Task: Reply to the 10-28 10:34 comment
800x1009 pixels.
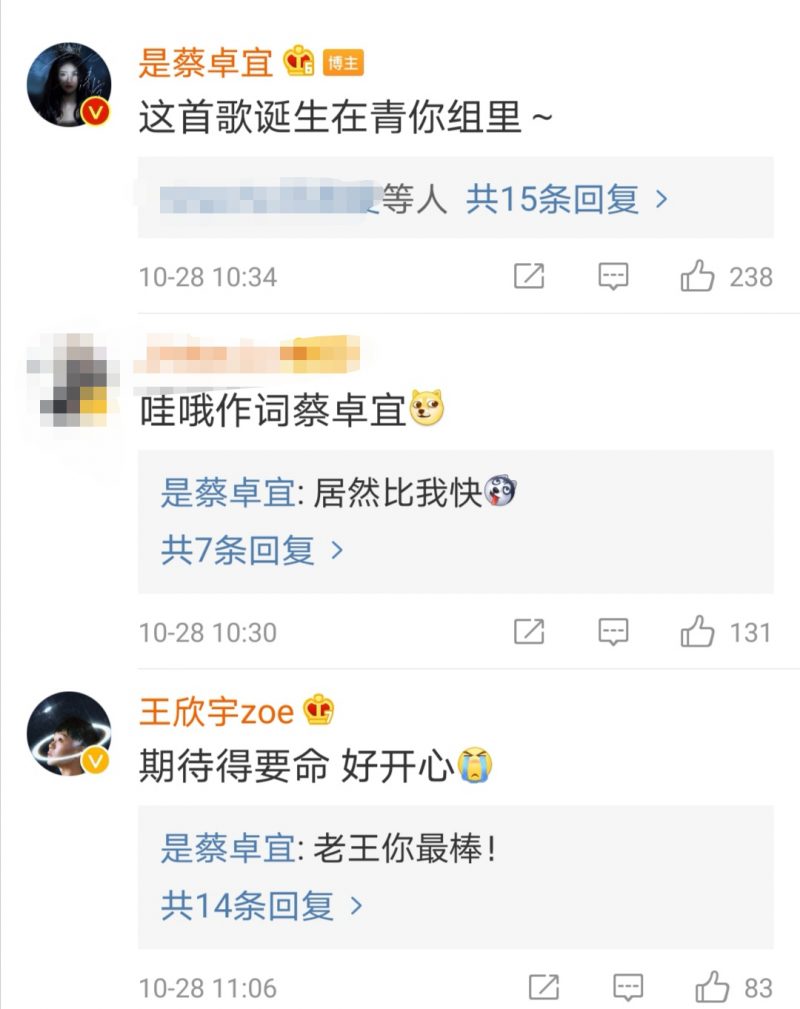Action: [x=613, y=276]
